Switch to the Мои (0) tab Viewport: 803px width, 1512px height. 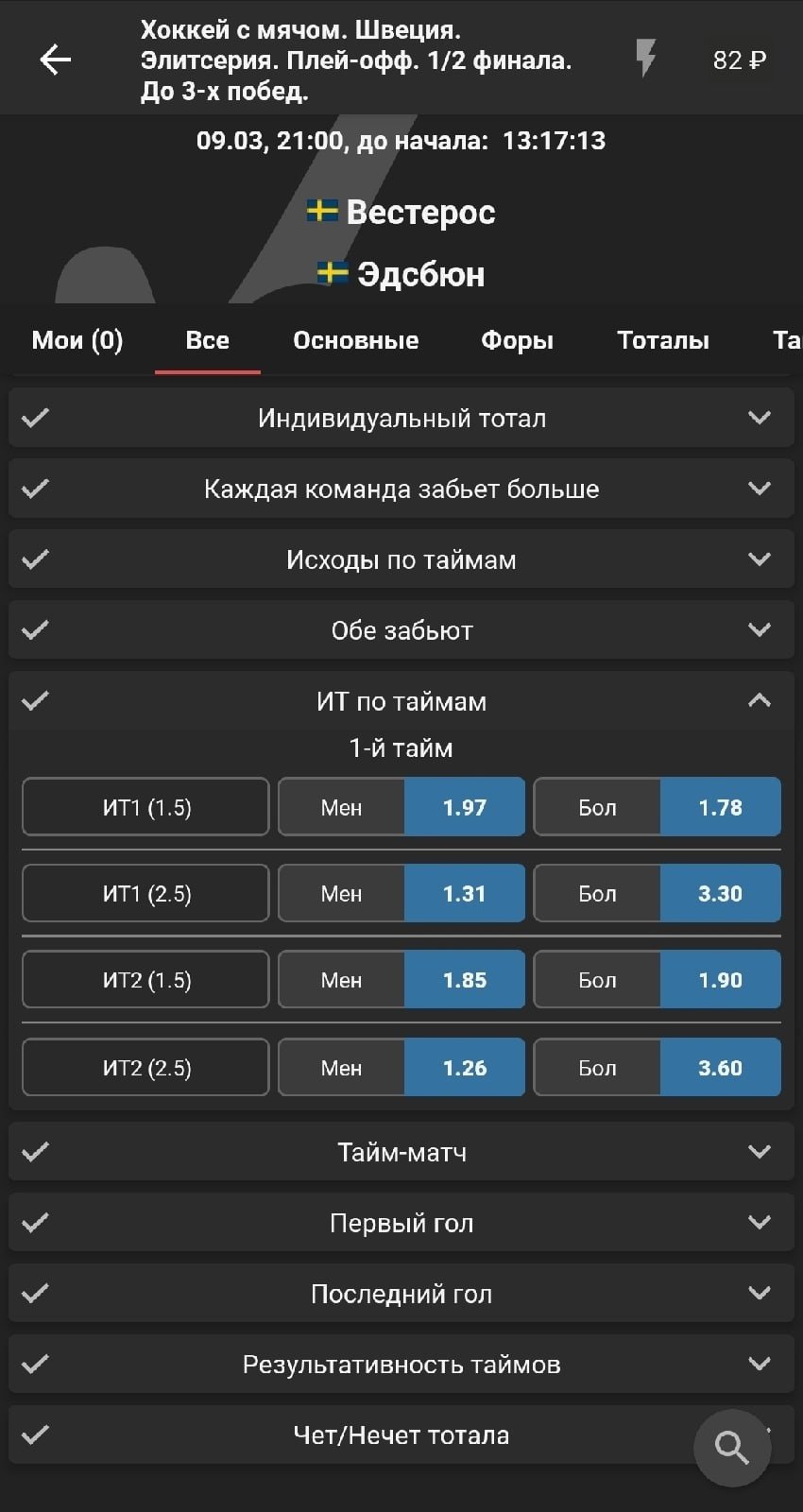77,340
